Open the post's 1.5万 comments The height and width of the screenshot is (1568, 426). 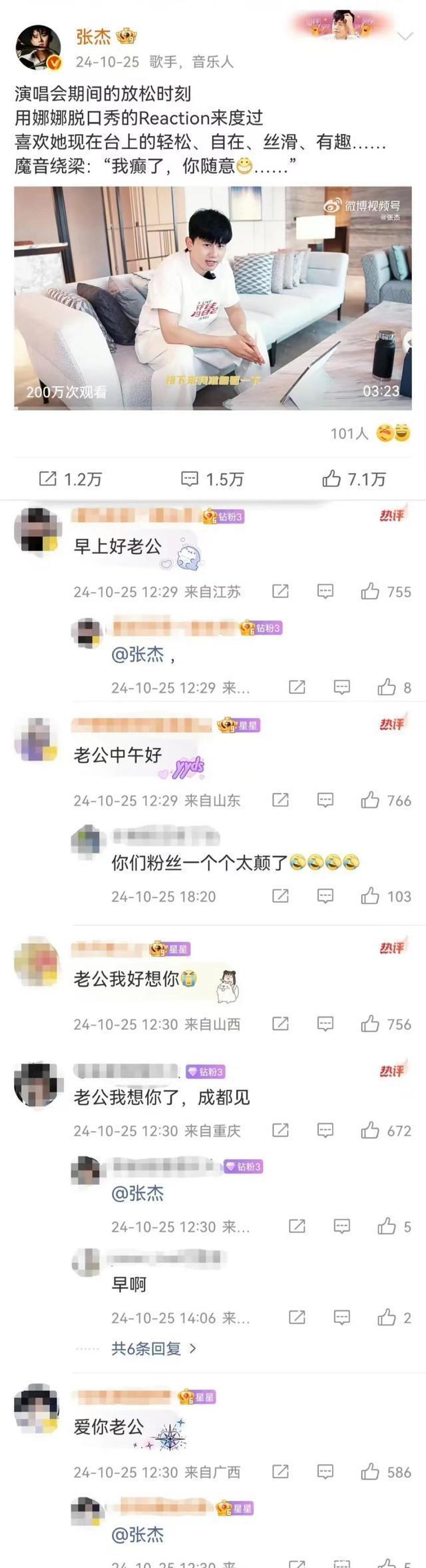(x=212, y=479)
